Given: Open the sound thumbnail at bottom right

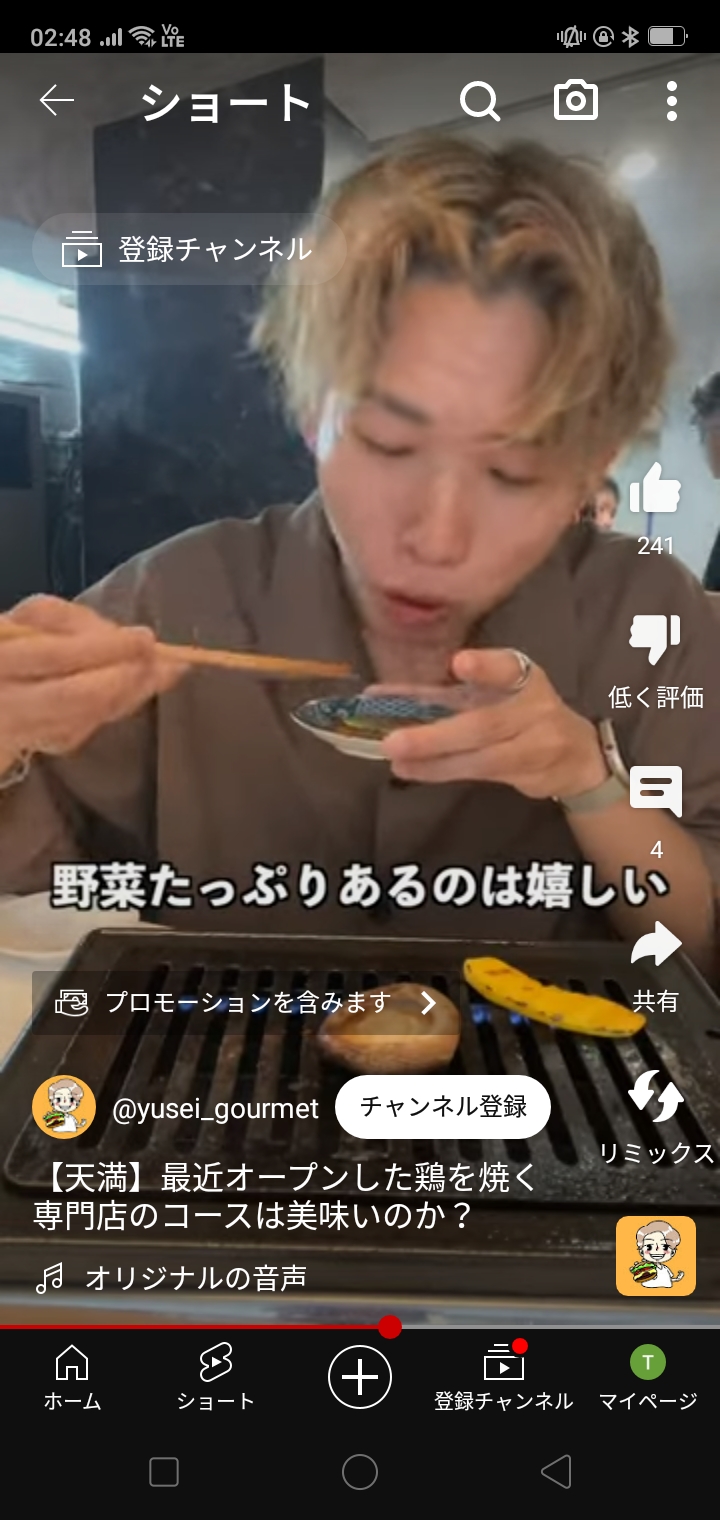Looking at the screenshot, I should [656, 1256].
